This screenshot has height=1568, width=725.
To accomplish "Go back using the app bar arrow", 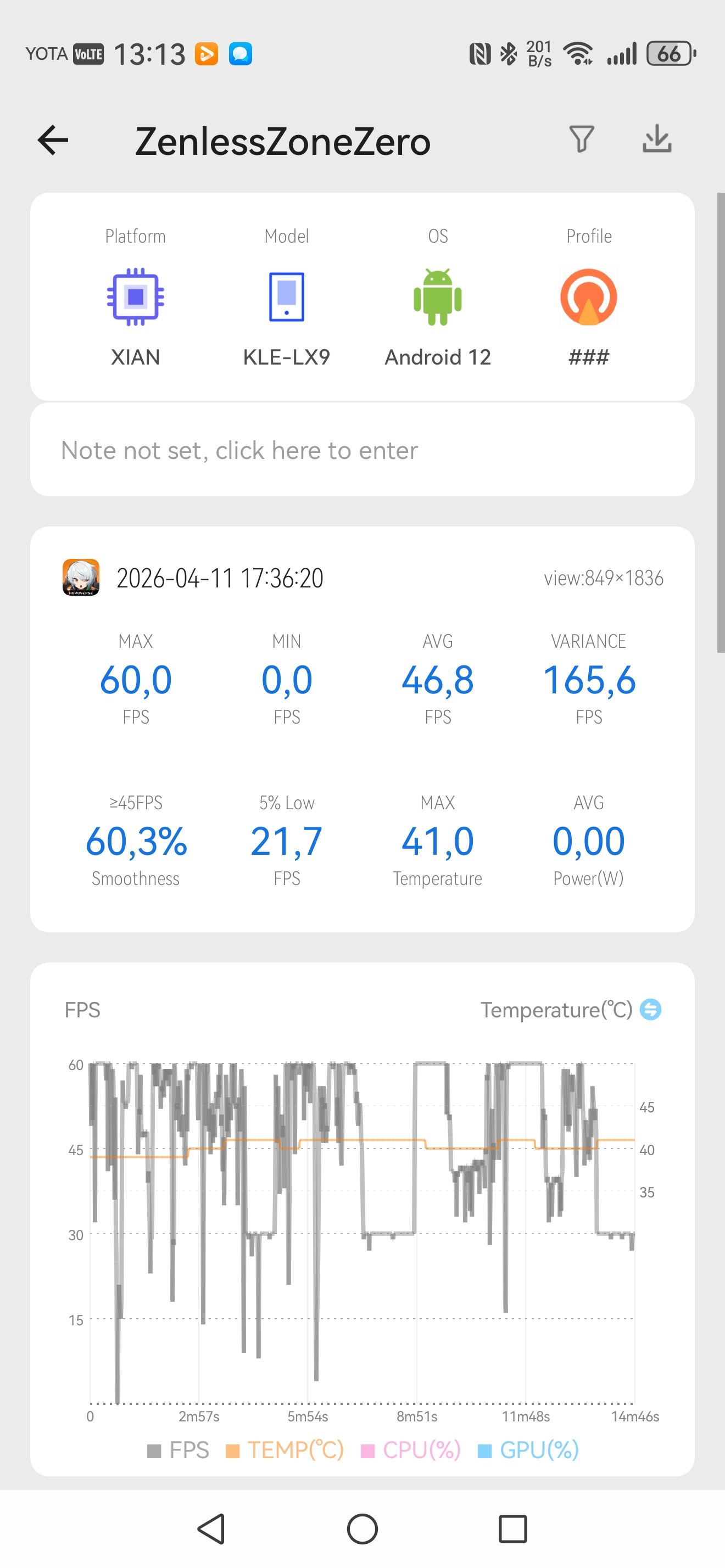I will (53, 141).
